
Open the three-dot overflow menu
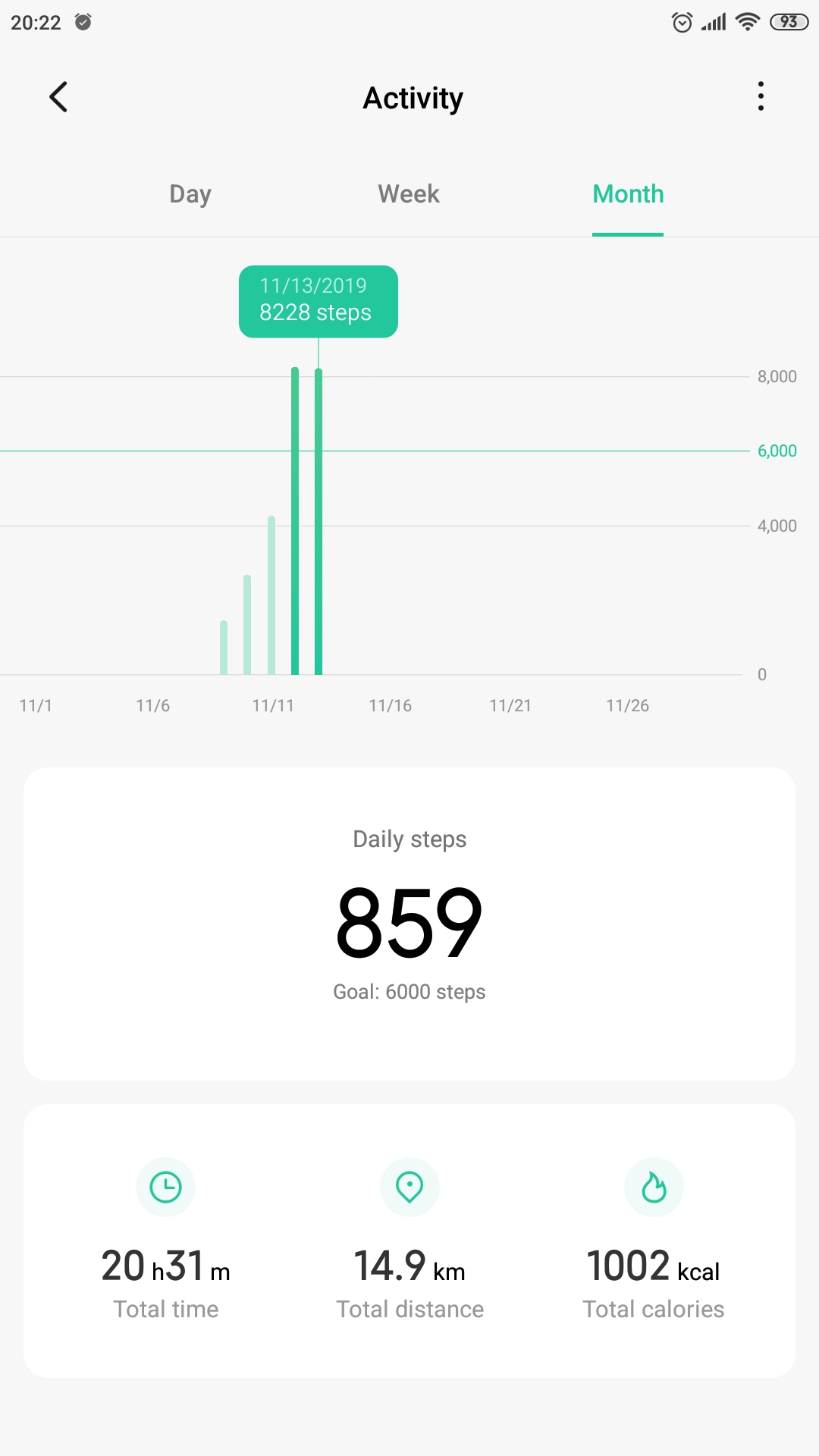click(761, 97)
